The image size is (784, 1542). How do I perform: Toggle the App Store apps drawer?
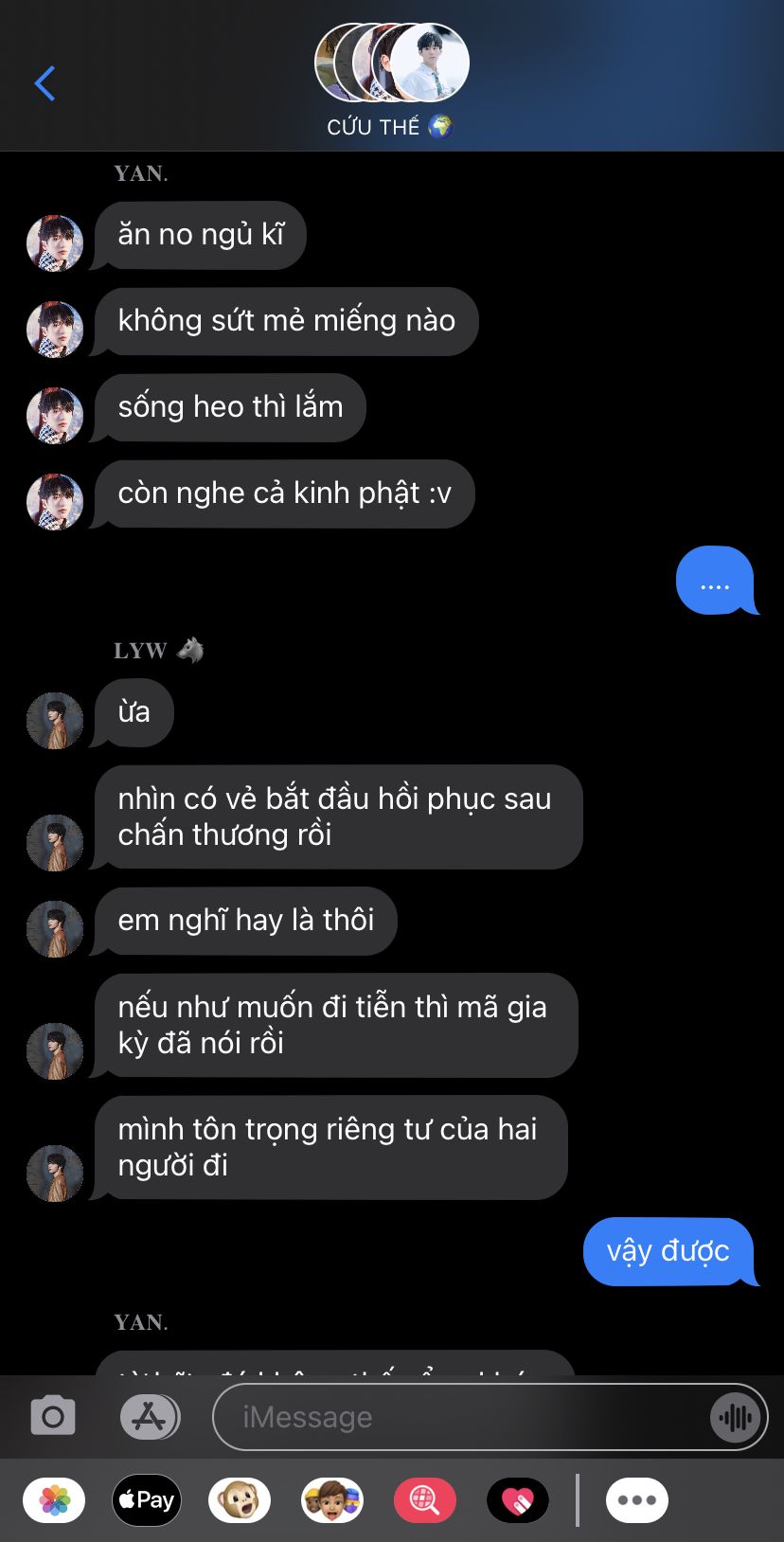(150, 1418)
